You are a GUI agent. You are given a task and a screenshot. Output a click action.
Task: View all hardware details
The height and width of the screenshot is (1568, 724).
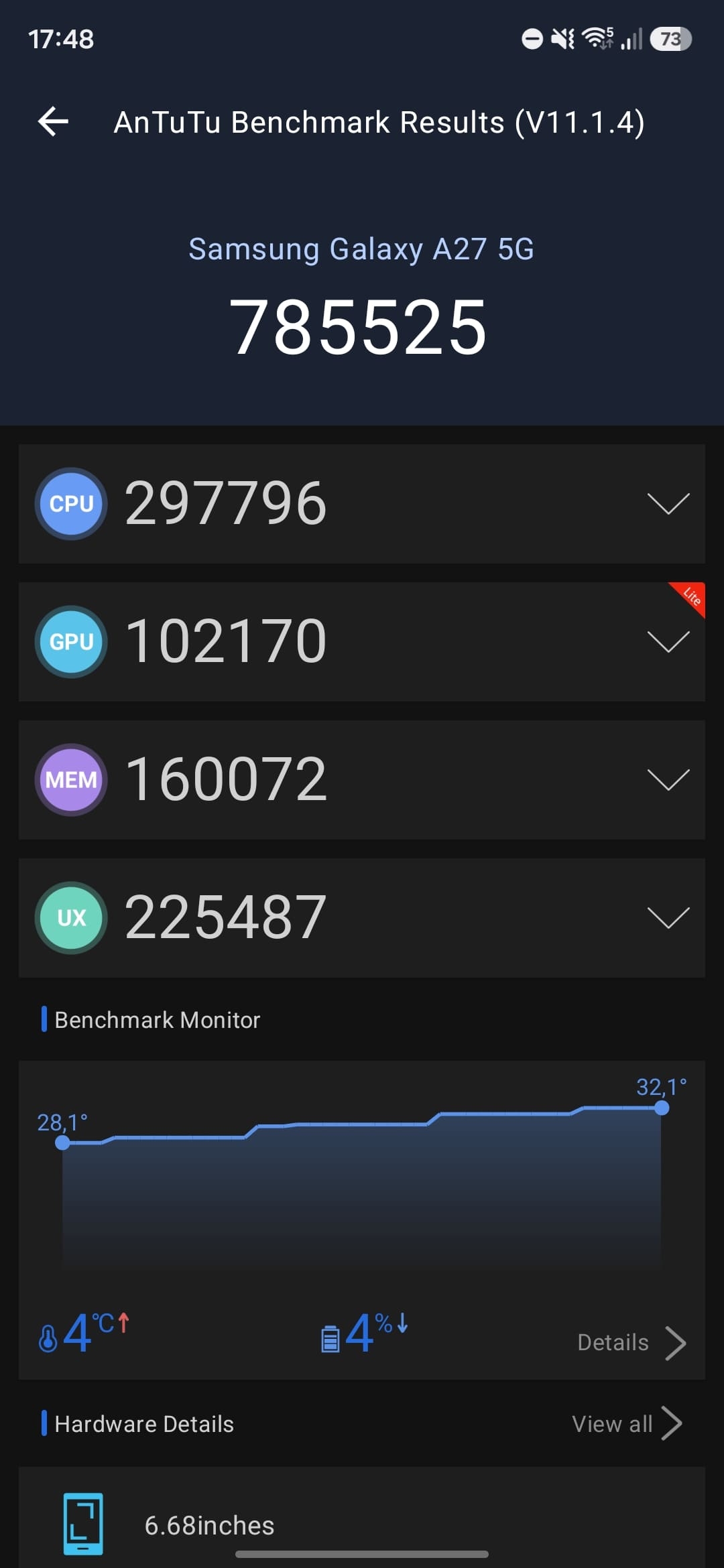point(627,1423)
